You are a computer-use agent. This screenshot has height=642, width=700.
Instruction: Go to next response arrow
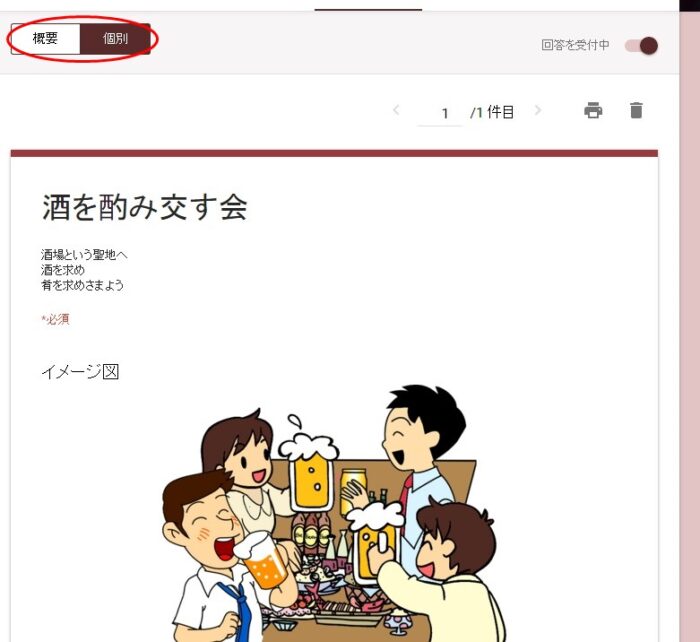[538, 110]
